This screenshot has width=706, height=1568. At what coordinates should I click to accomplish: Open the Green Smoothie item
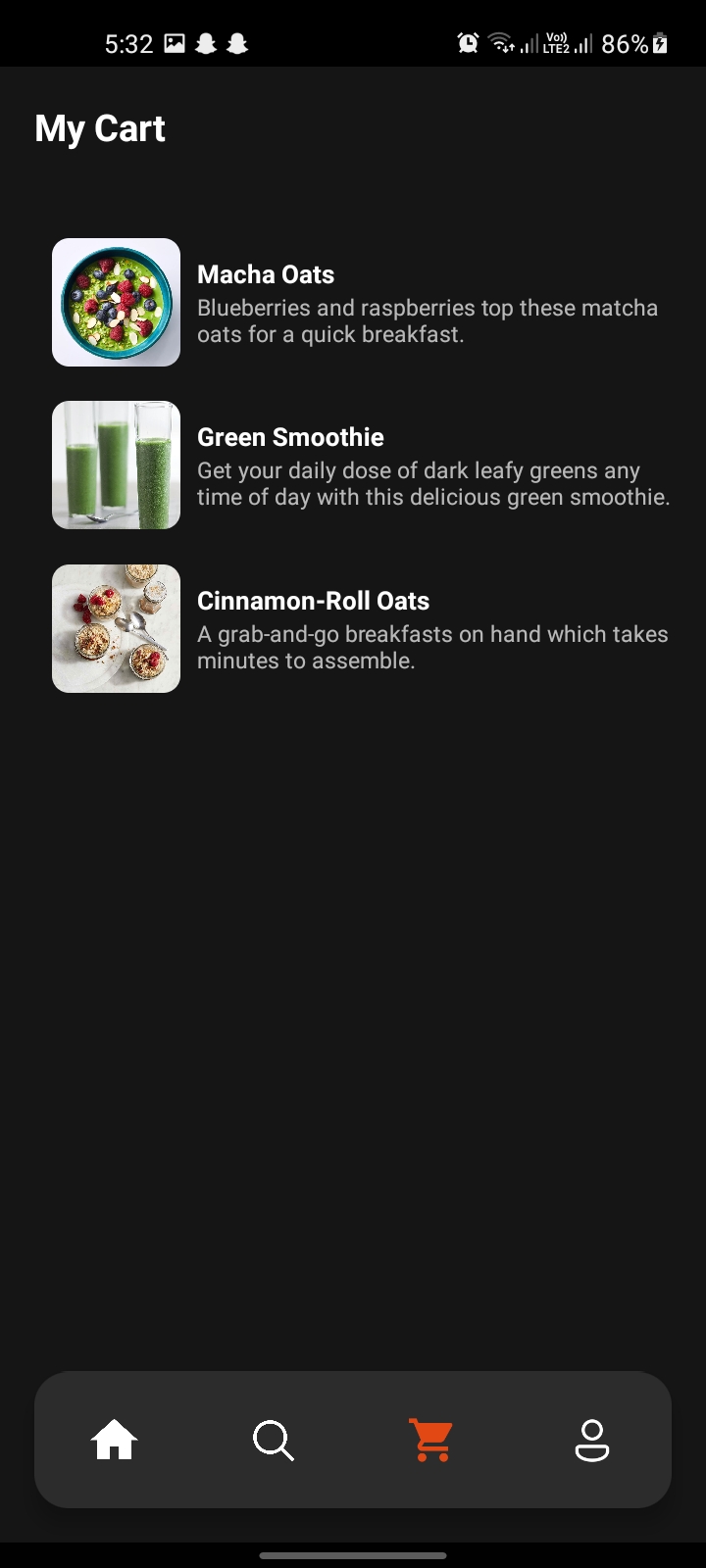[392, 465]
